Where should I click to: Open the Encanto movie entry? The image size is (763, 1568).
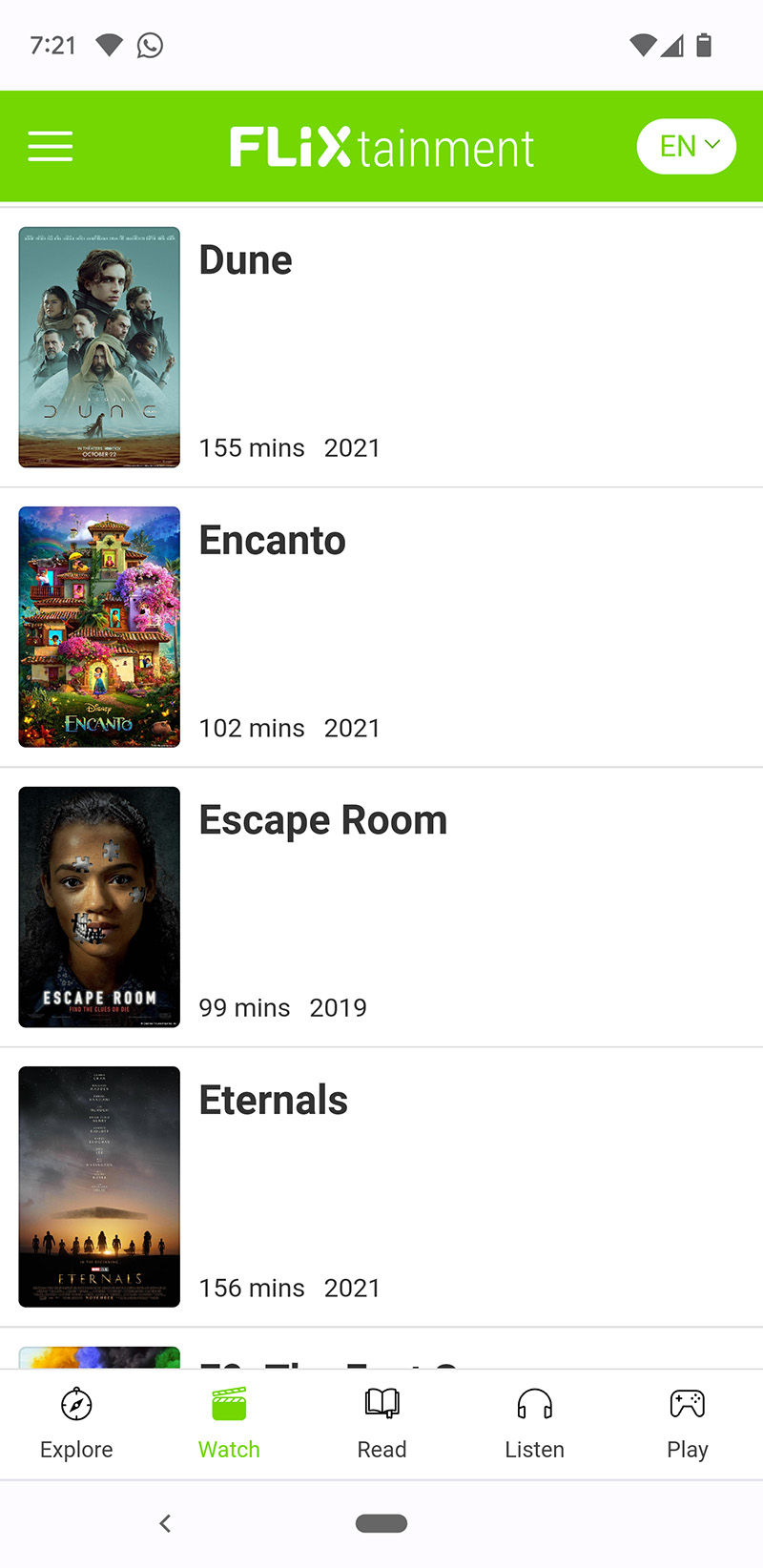coord(272,541)
